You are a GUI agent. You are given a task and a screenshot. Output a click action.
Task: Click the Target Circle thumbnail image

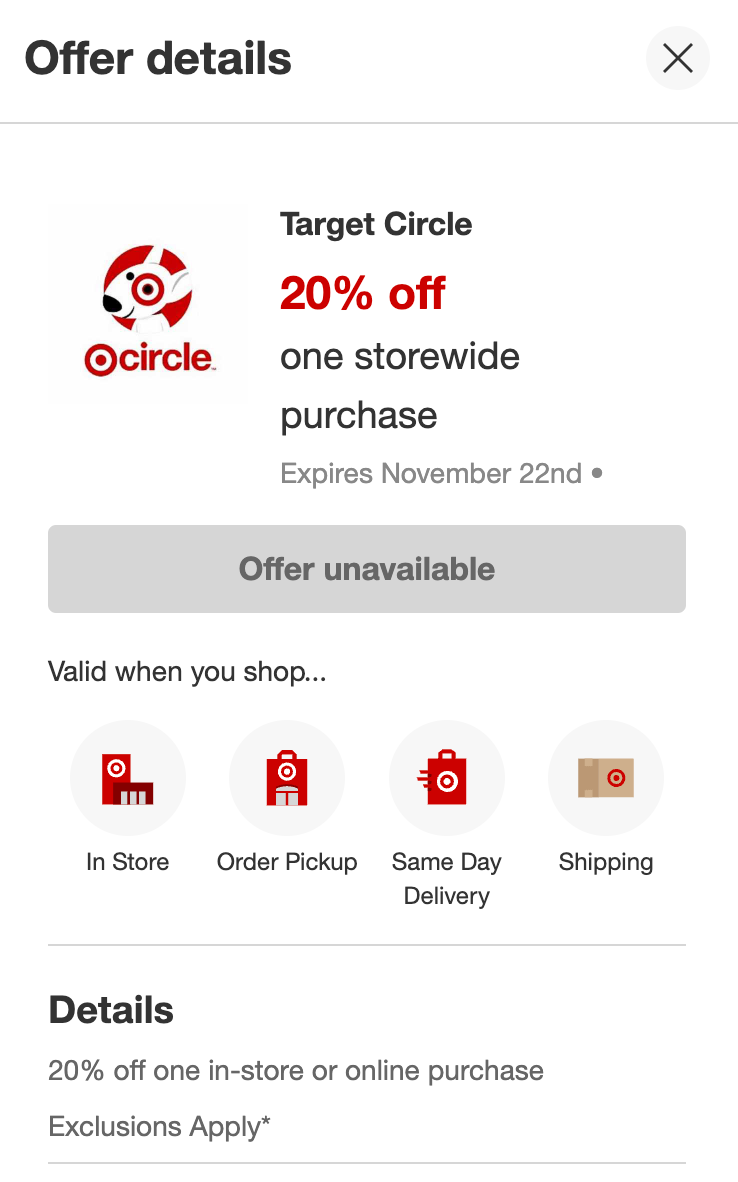(148, 303)
